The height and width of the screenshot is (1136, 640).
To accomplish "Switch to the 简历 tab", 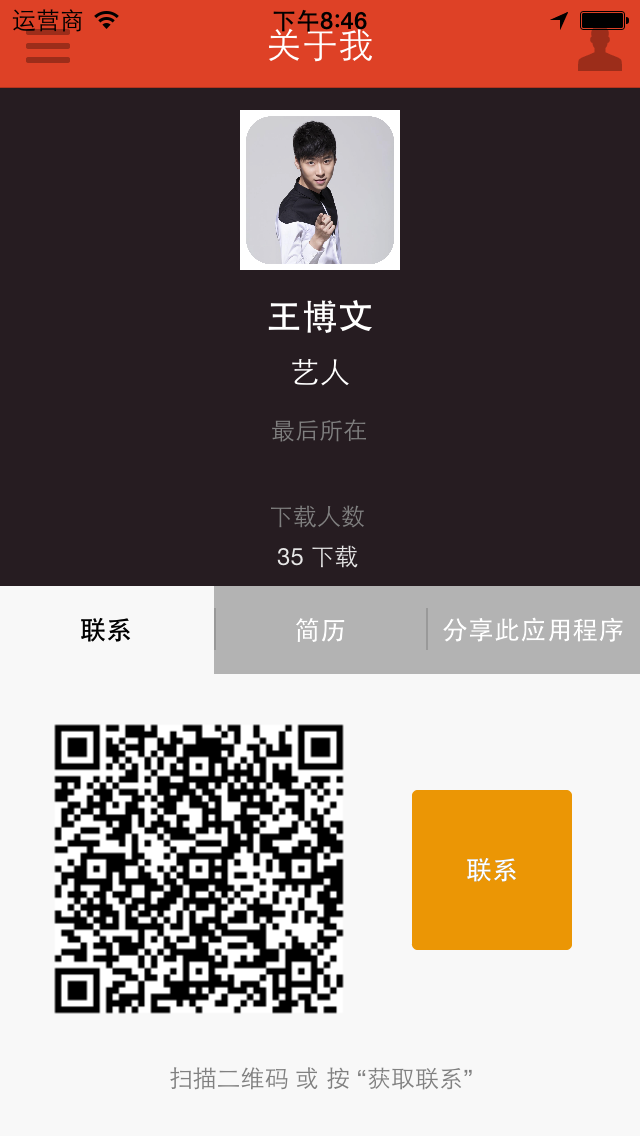I will 320,630.
